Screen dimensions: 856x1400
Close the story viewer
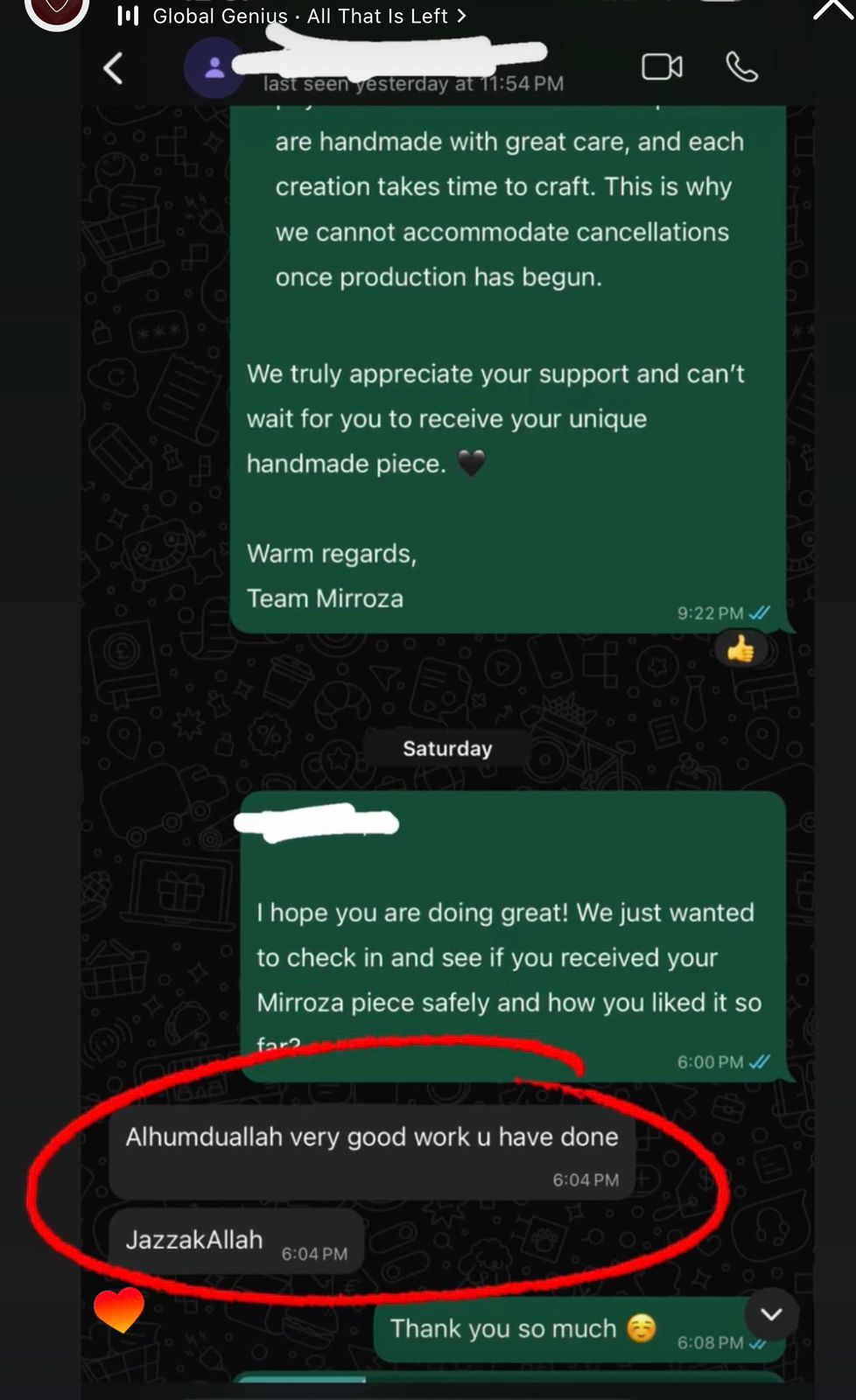(x=832, y=10)
